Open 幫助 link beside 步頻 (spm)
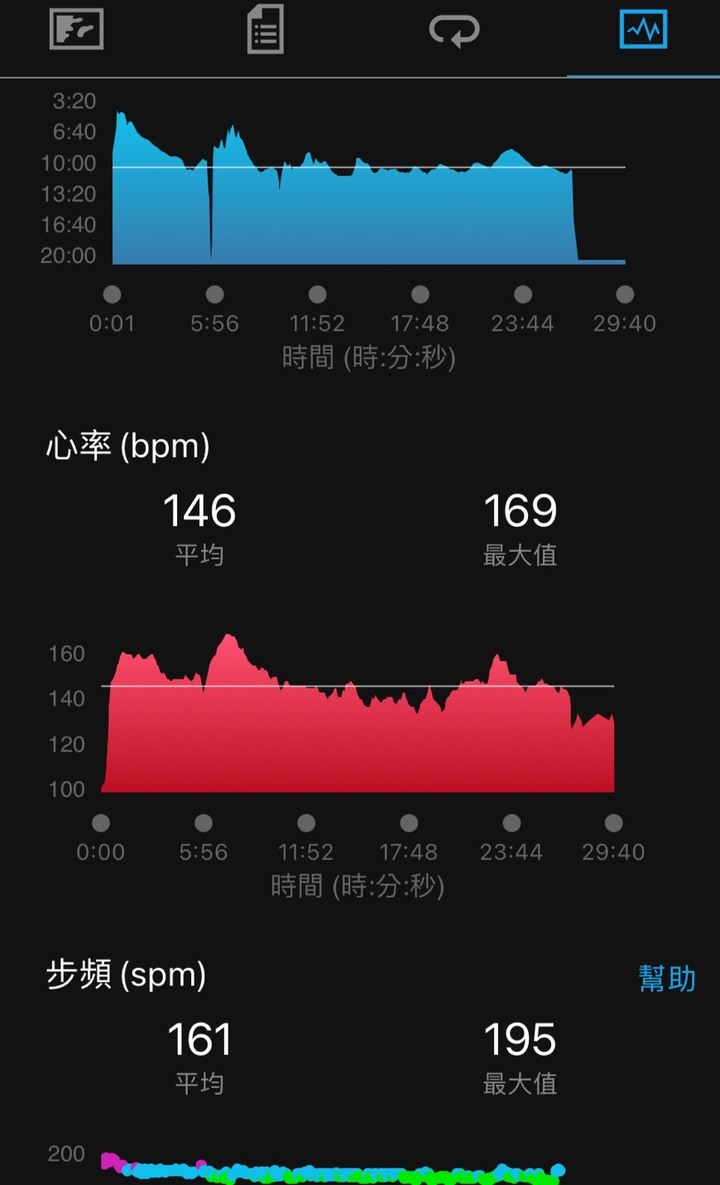The width and height of the screenshot is (720, 1185). tap(667, 977)
